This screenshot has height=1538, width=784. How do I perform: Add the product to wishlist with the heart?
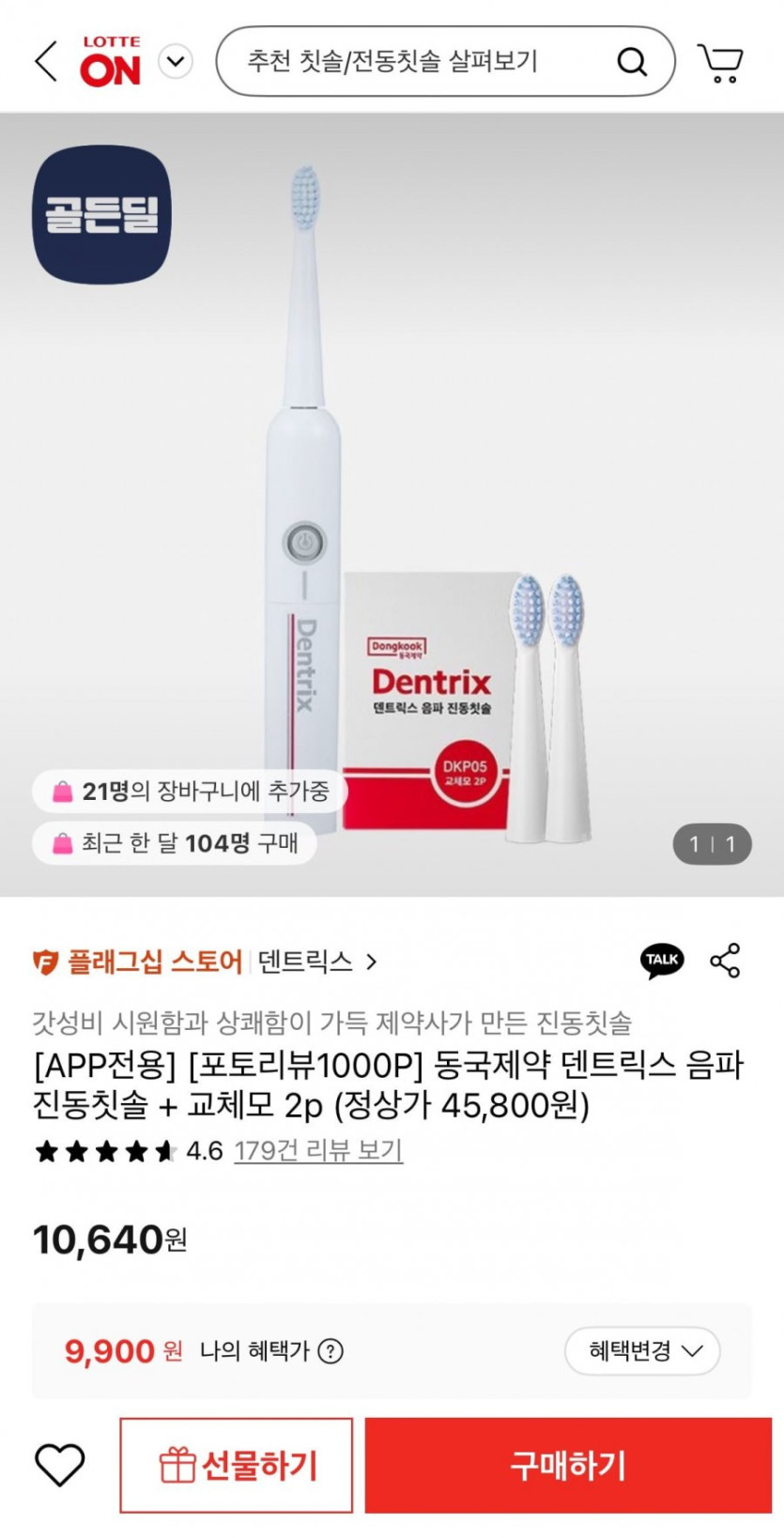coord(60,1465)
